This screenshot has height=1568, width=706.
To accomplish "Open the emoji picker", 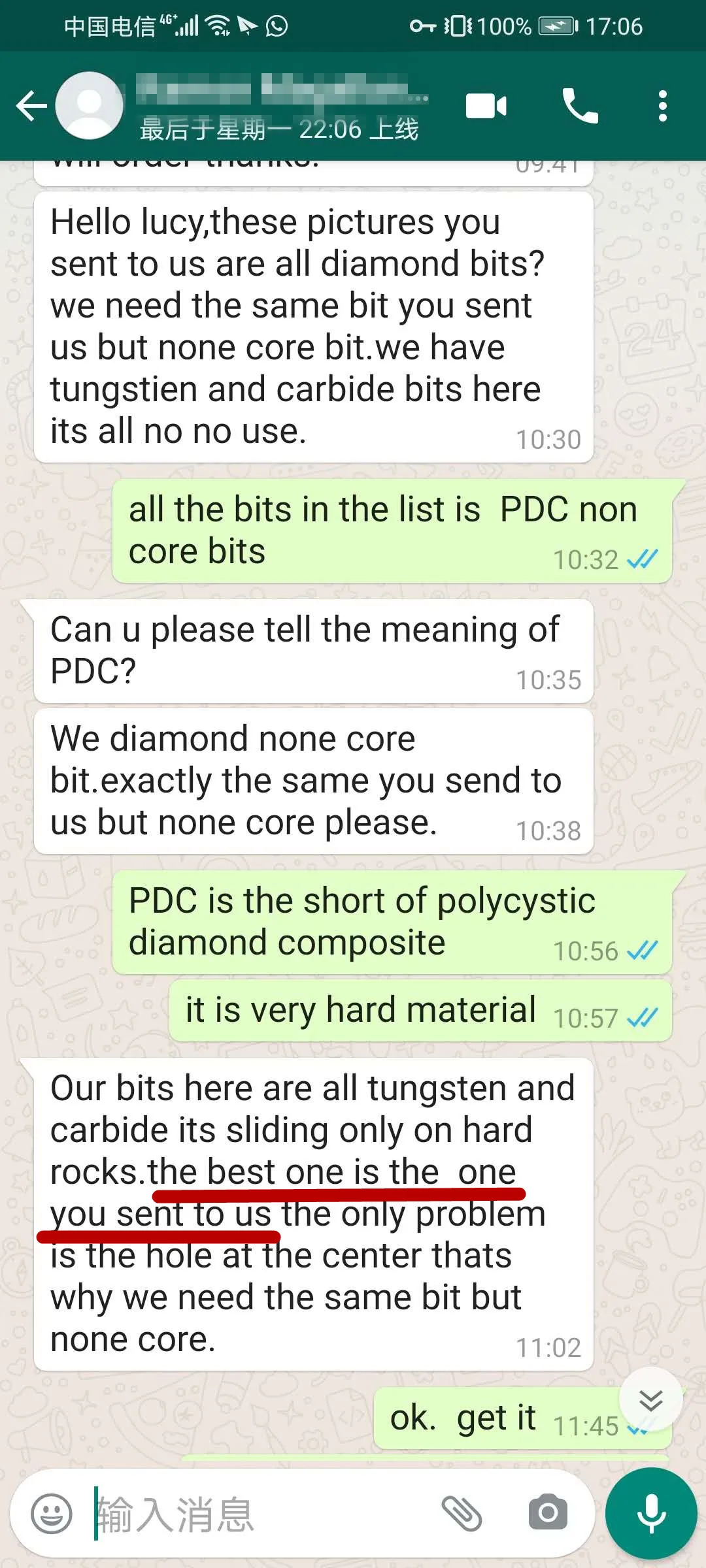I will 52,1514.
